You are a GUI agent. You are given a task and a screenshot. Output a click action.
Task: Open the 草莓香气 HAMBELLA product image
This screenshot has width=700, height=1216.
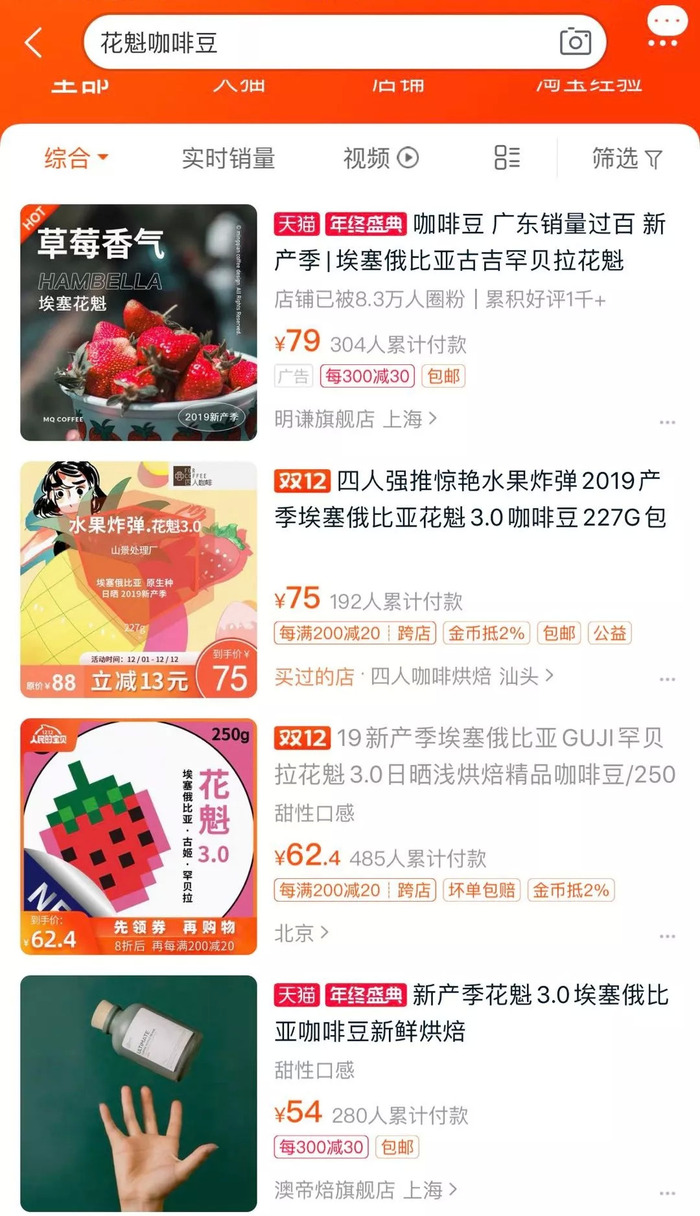point(139,322)
